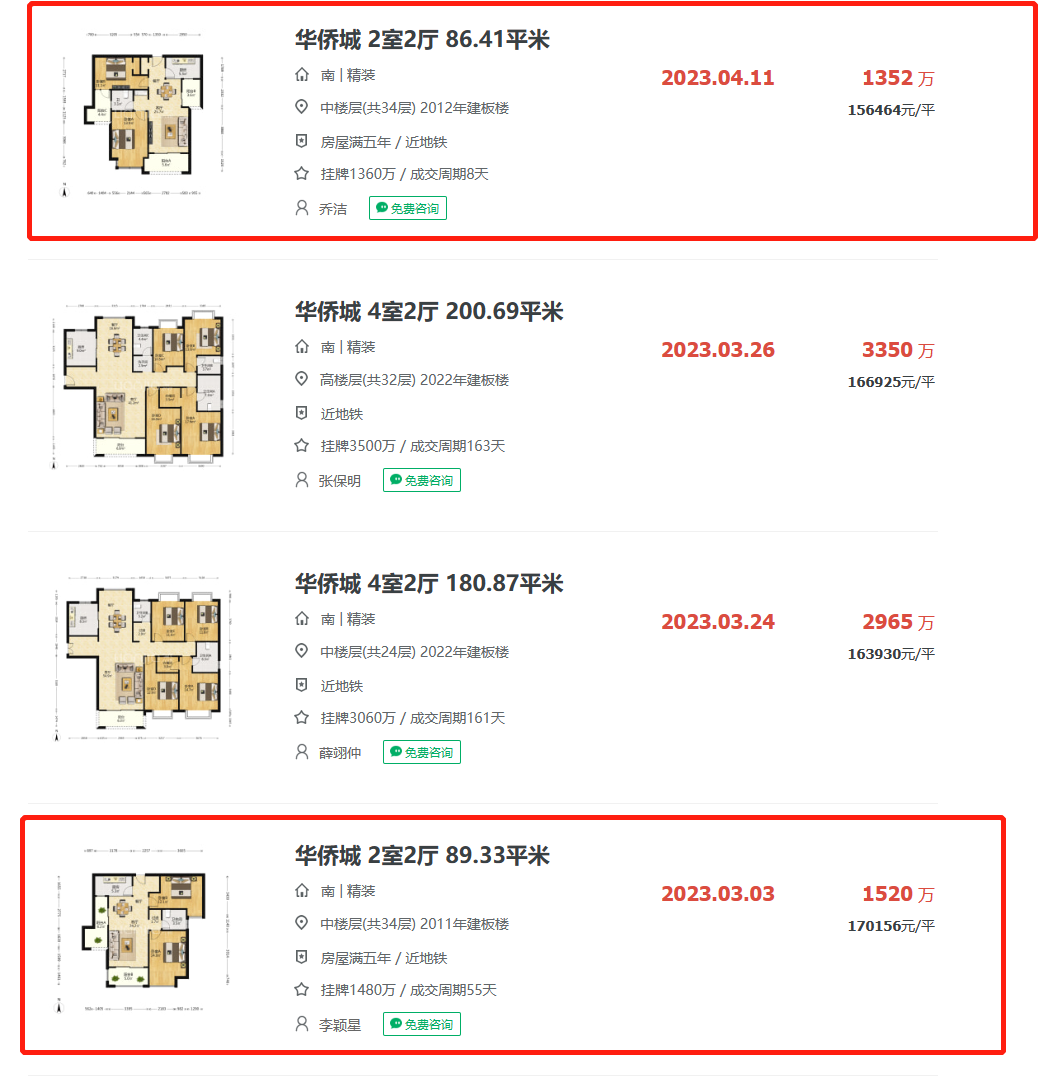
Task: Tap 免费咨询 next to agent 薛翊仲
Action: click(x=422, y=752)
